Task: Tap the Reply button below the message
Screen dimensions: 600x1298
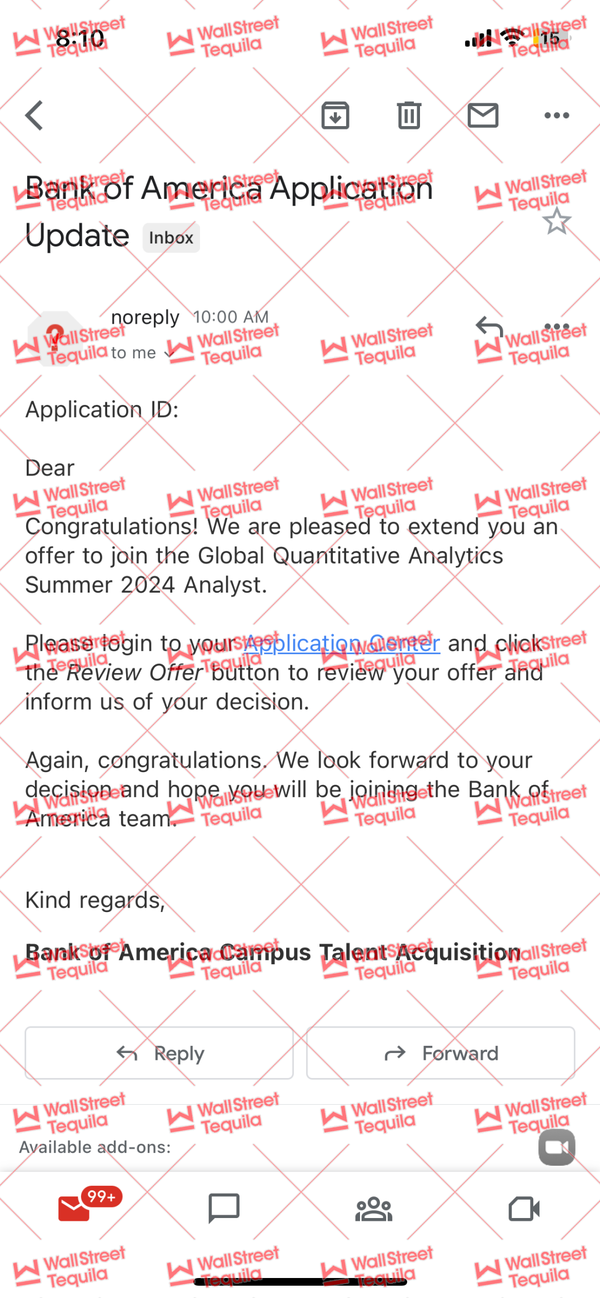Action: tap(160, 1053)
